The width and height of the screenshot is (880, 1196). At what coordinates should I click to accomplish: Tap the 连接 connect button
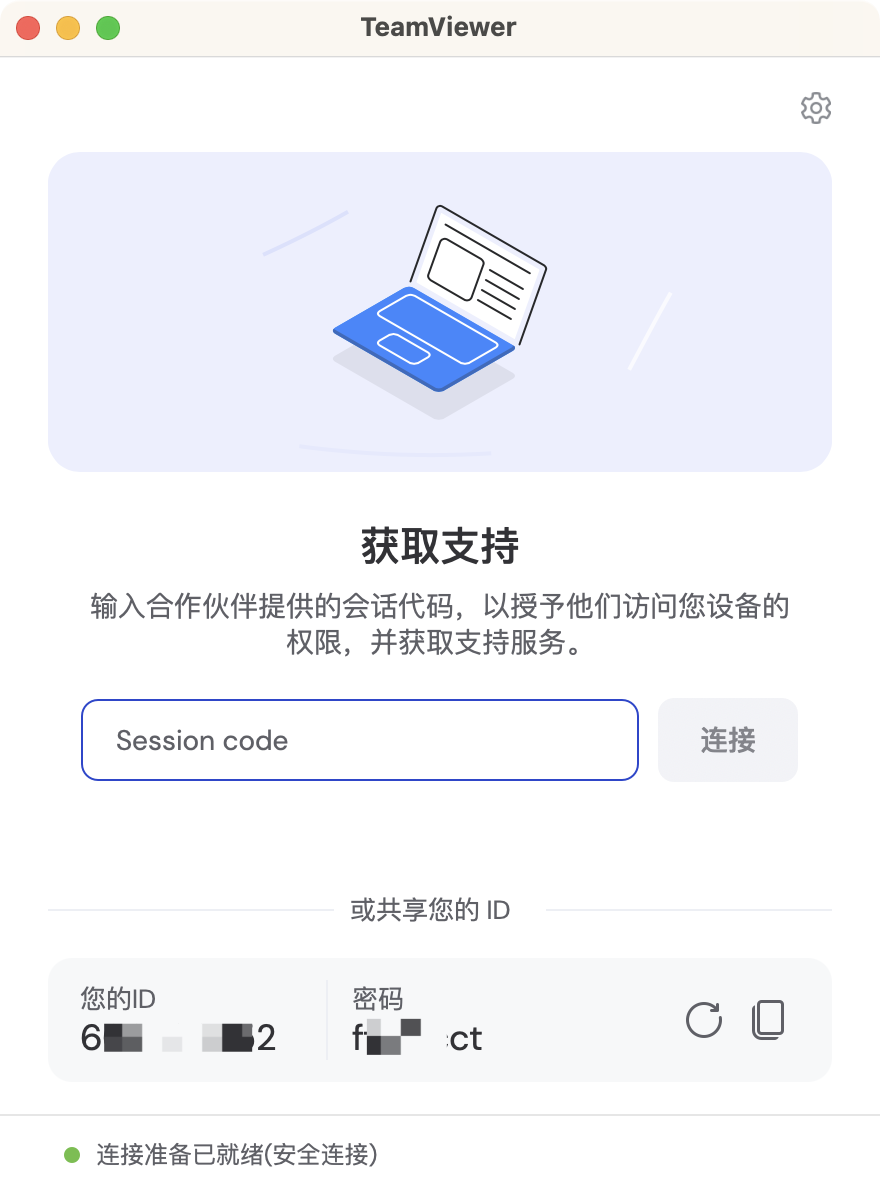click(727, 740)
